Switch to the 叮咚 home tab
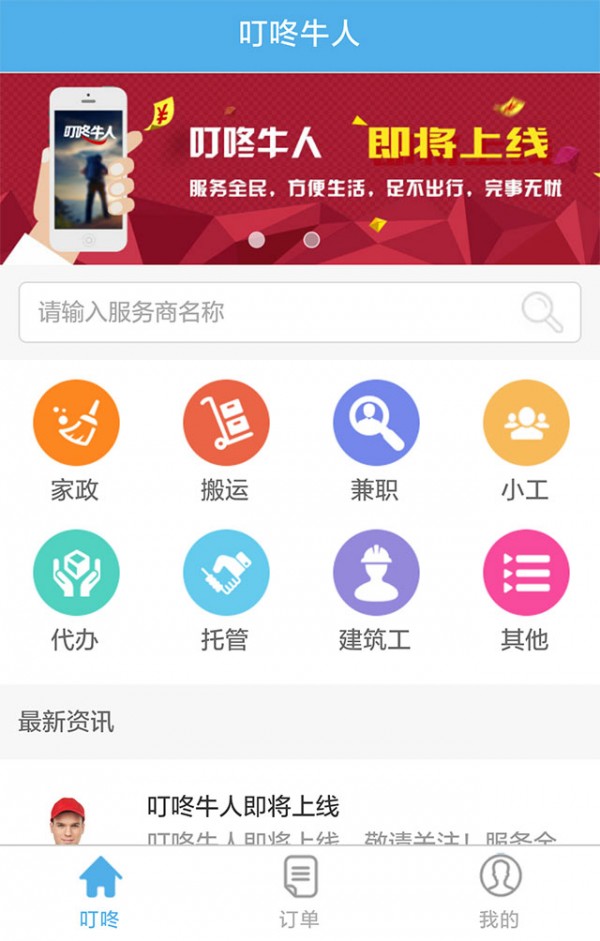600x941 pixels. point(100,893)
